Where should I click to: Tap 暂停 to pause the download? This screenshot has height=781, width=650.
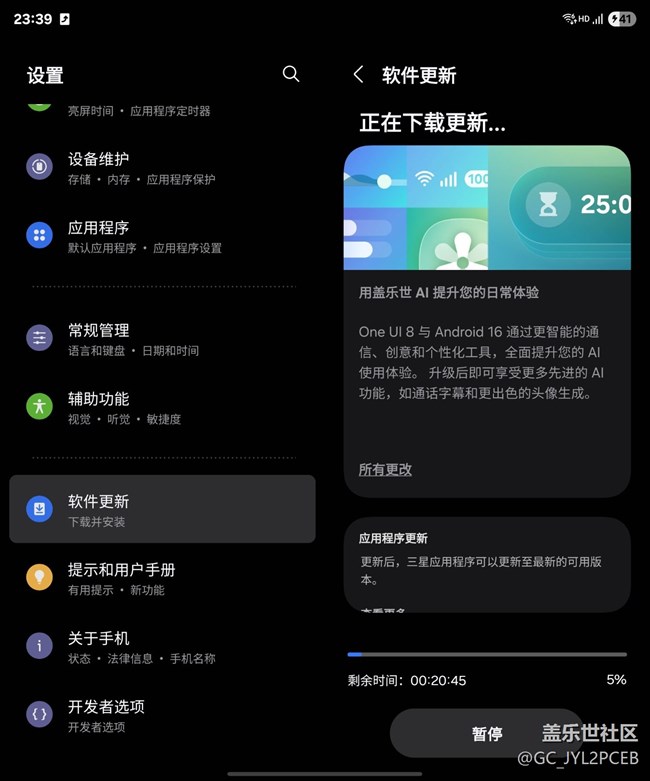coord(487,734)
